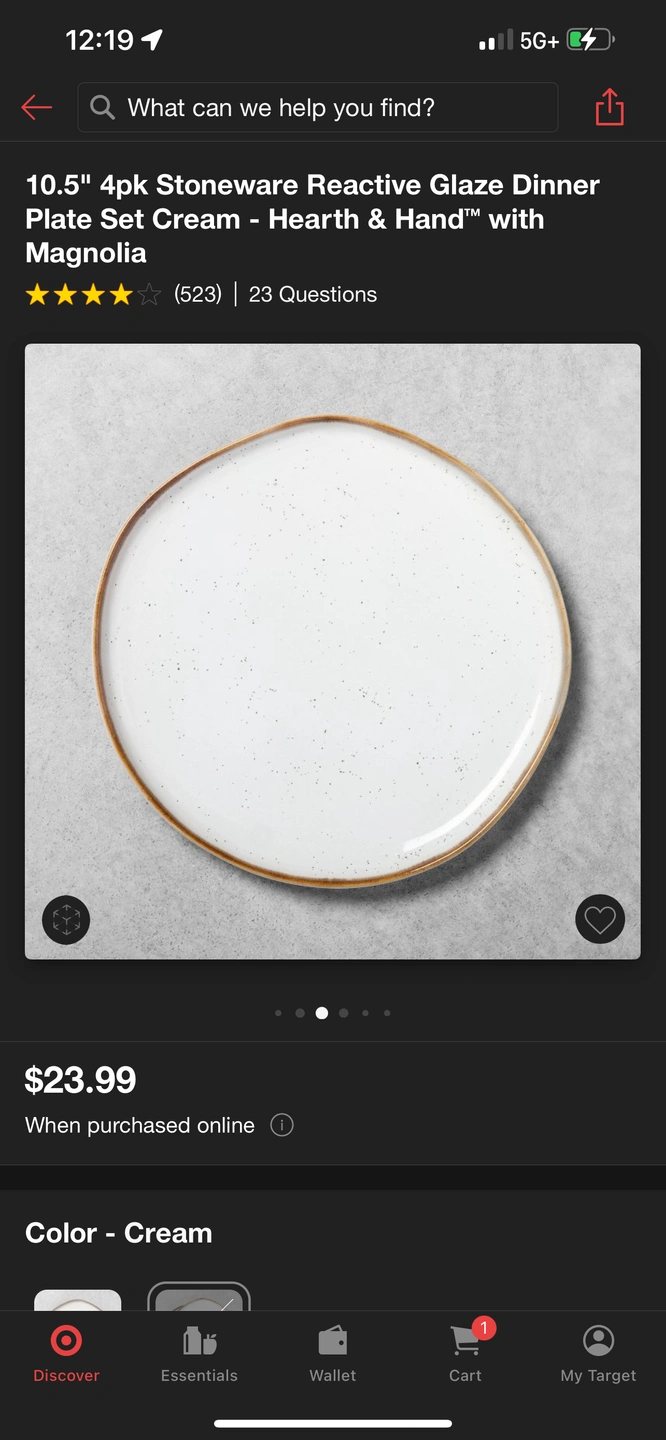The height and width of the screenshot is (1440, 666).
Task: Open the Essentials tab
Action: (x=199, y=1354)
